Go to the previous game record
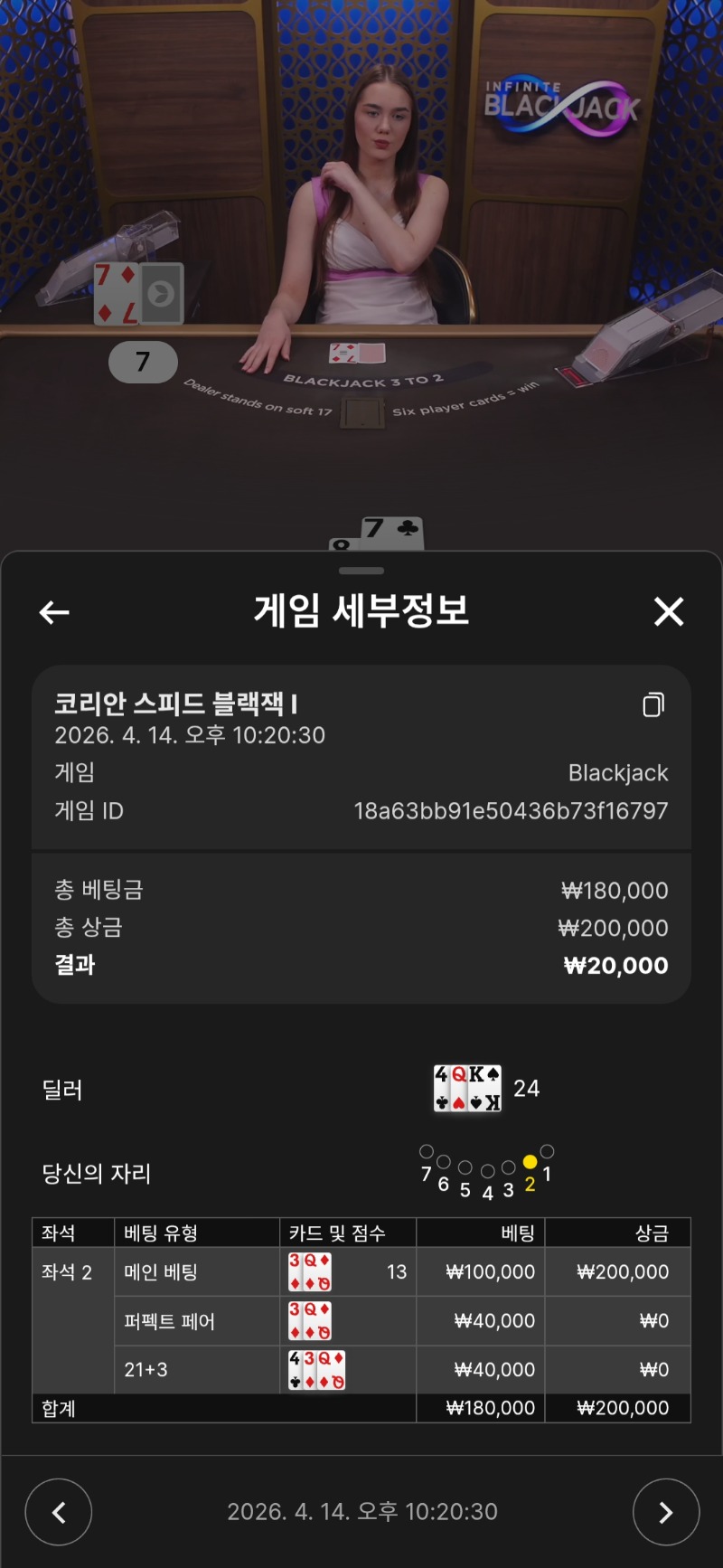Image resolution: width=723 pixels, height=1568 pixels. click(x=59, y=1511)
